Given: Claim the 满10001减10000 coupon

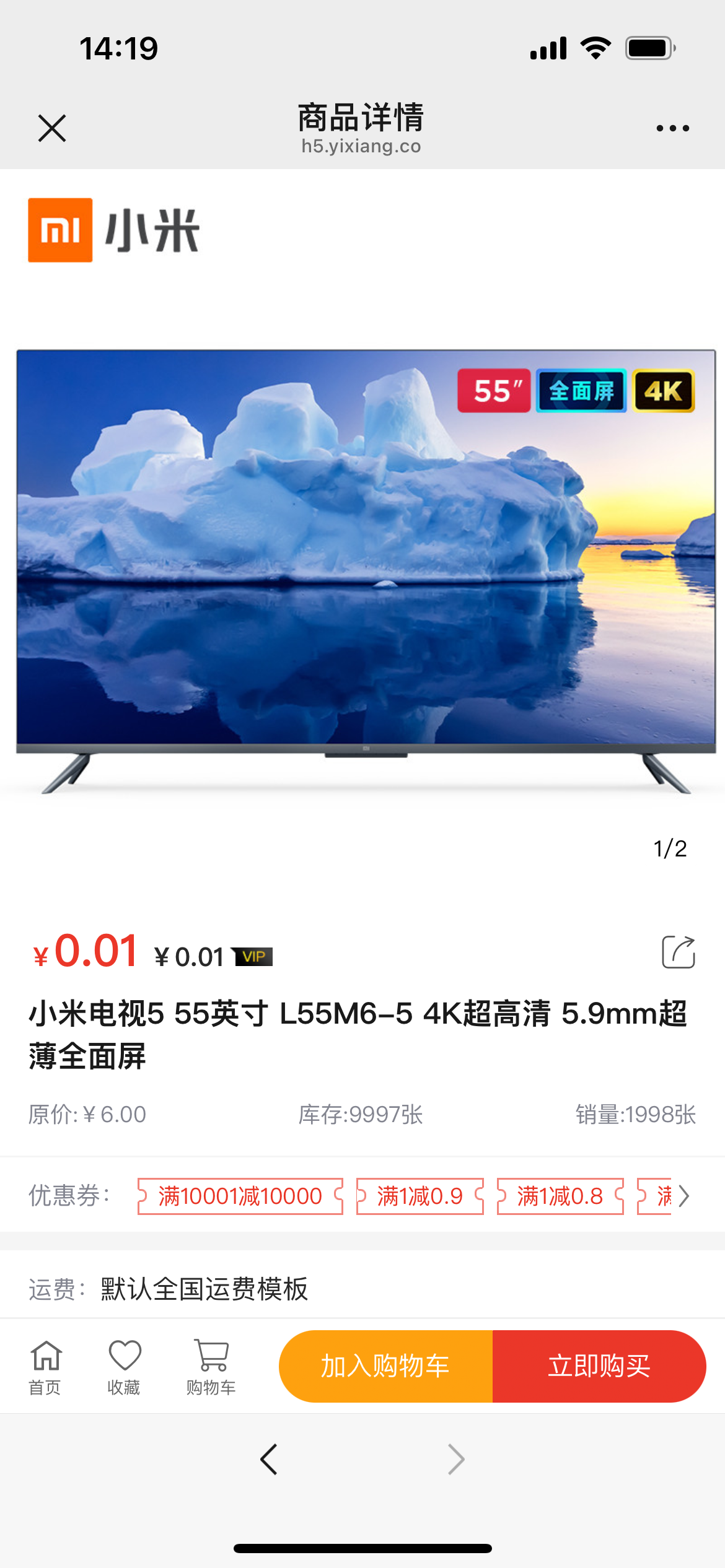Looking at the screenshot, I should click(240, 1196).
